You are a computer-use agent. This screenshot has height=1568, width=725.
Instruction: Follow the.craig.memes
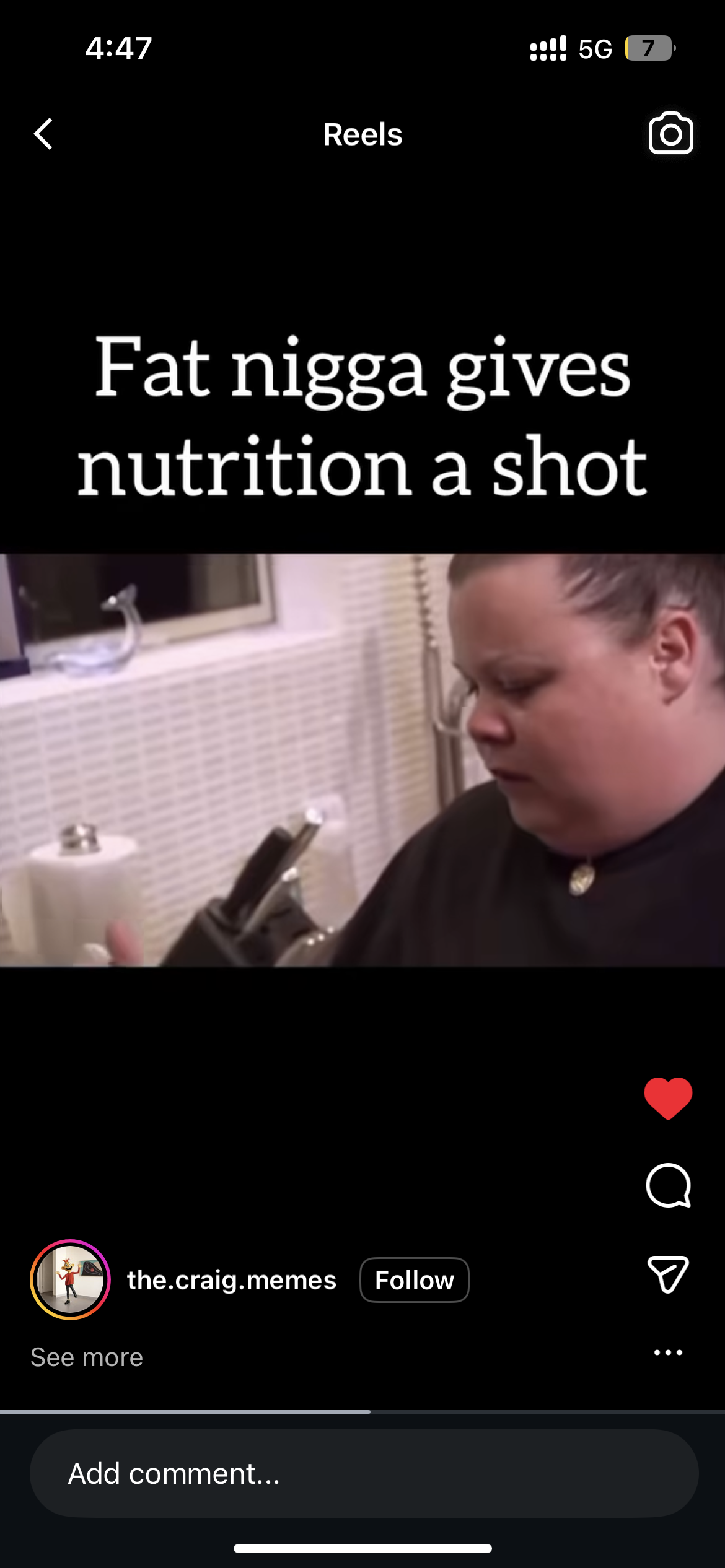414,1280
